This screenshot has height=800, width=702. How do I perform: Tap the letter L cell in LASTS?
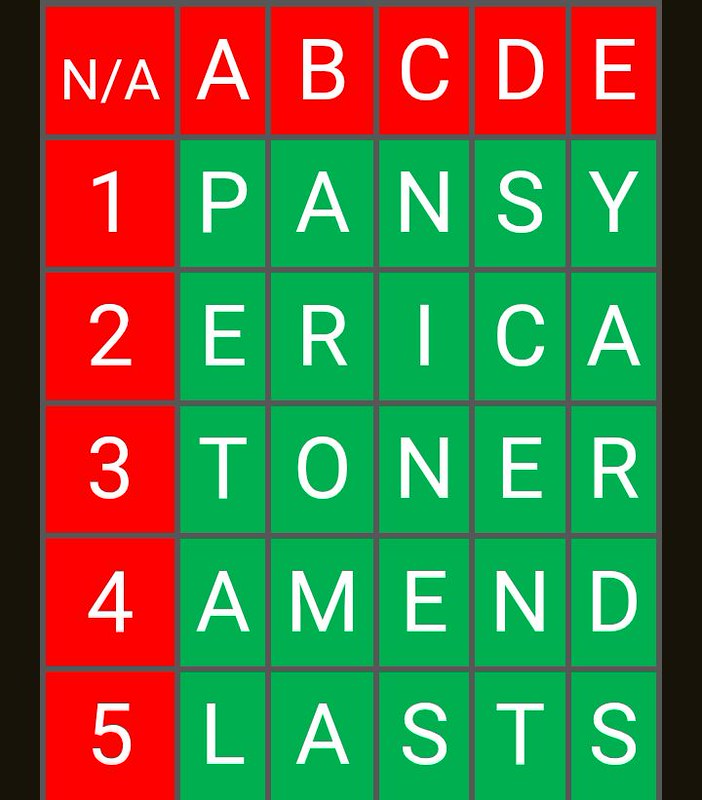click(222, 735)
